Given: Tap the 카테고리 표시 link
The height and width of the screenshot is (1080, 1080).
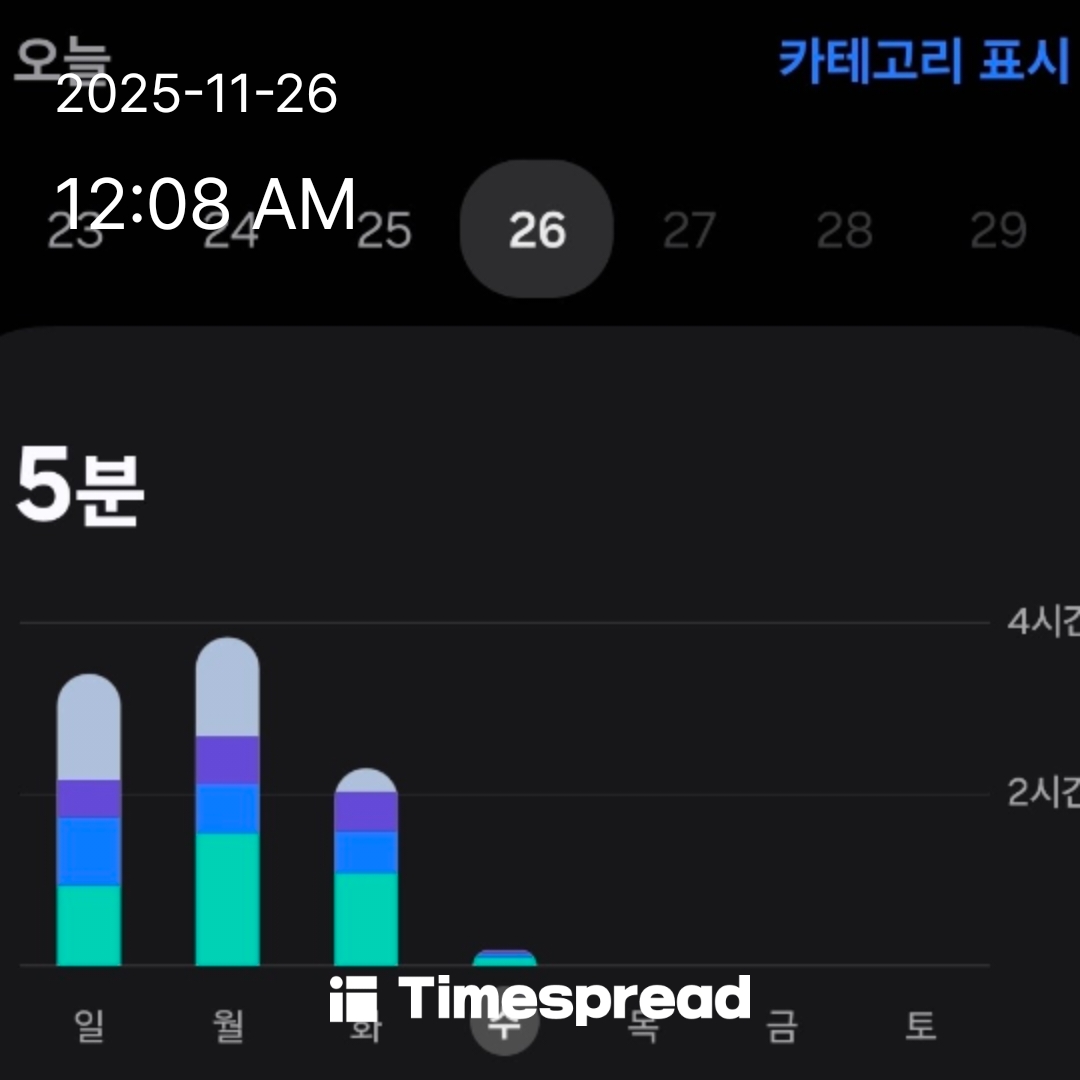Looking at the screenshot, I should tap(923, 61).
